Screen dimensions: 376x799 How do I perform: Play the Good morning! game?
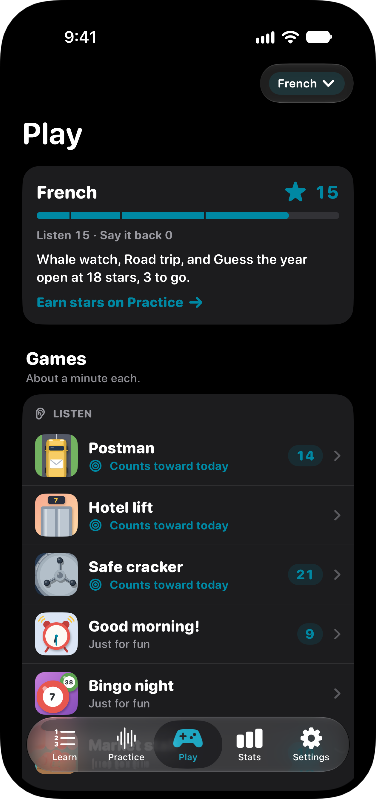click(188, 634)
